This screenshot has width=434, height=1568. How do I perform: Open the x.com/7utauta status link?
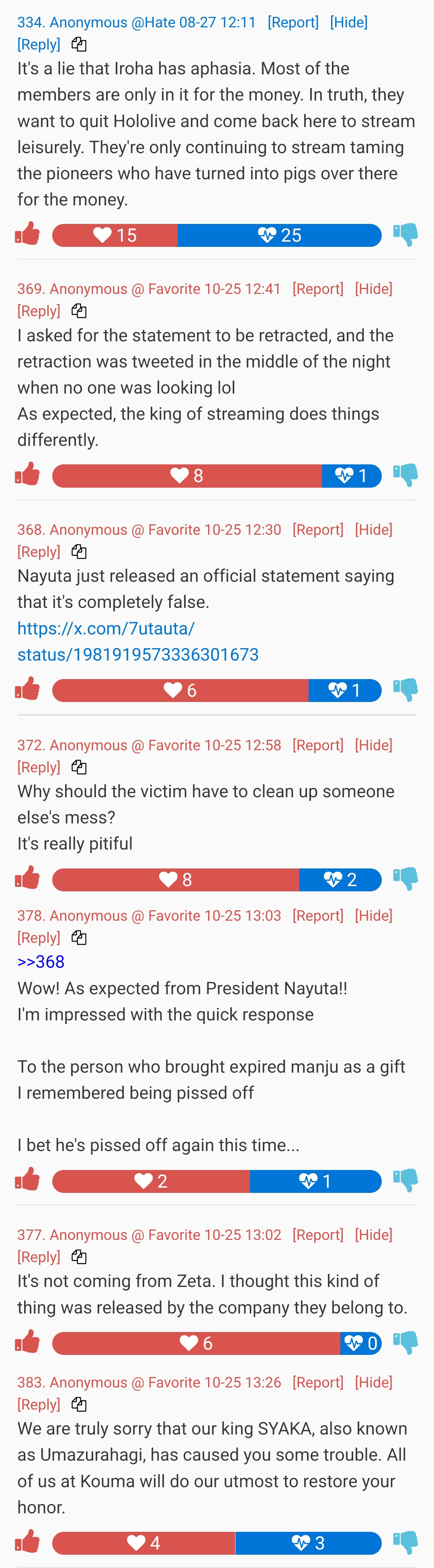[137, 641]
